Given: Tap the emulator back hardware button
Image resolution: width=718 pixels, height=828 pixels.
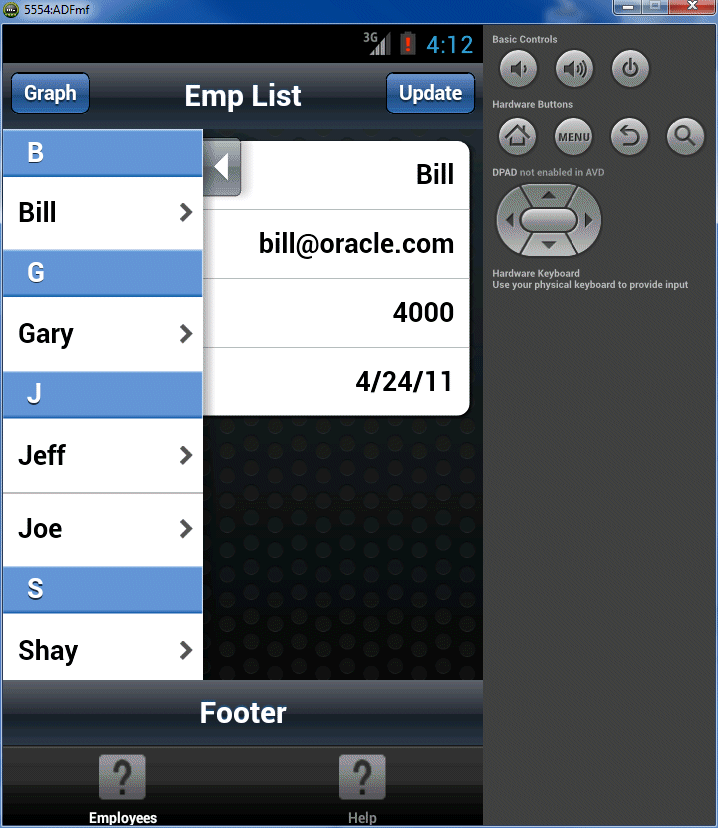Looking at the screenshot, I should (x=629, y=137).
